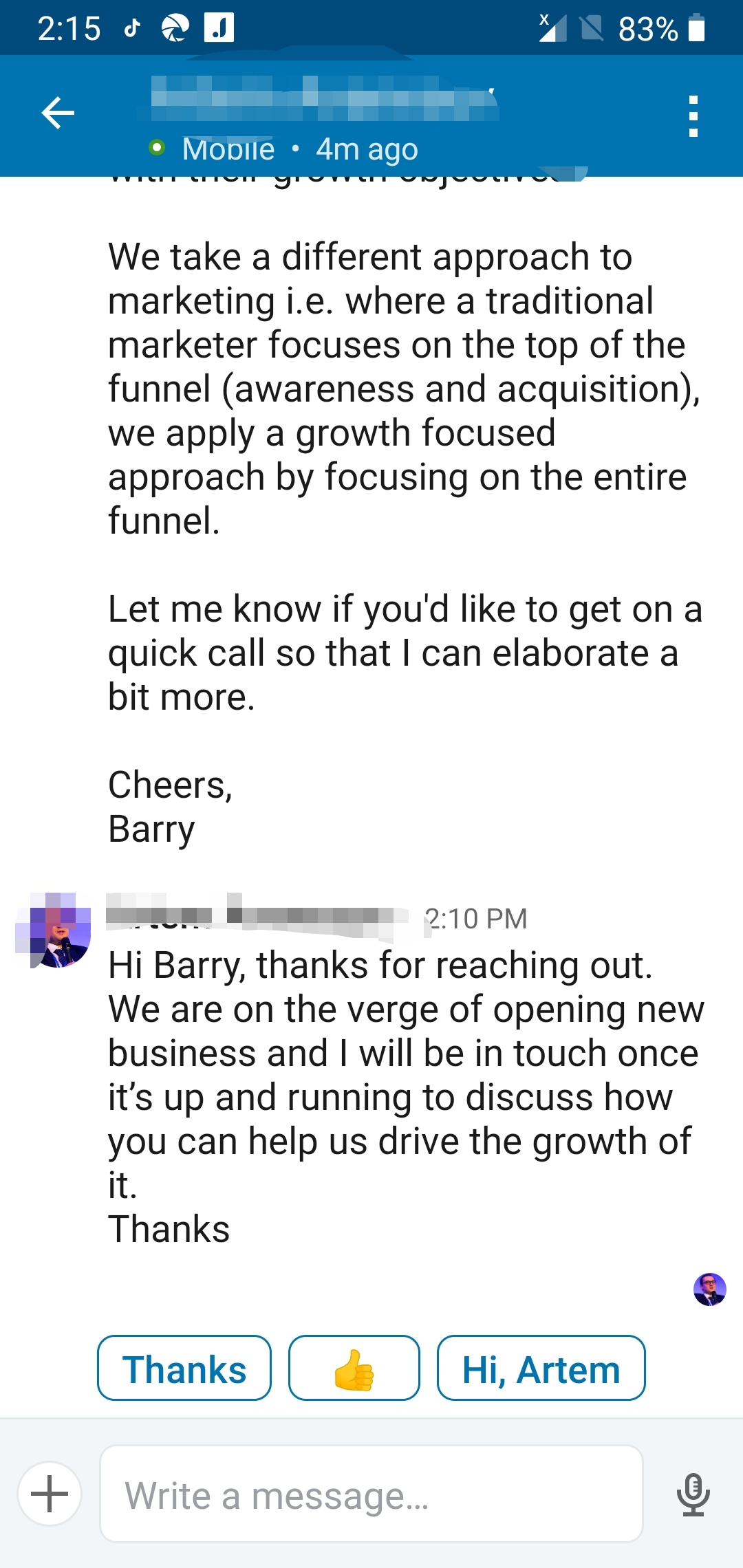The width and height of the screenshot is (743, 1568).
Task: Focus the Write a message field
Action: 371,1494
